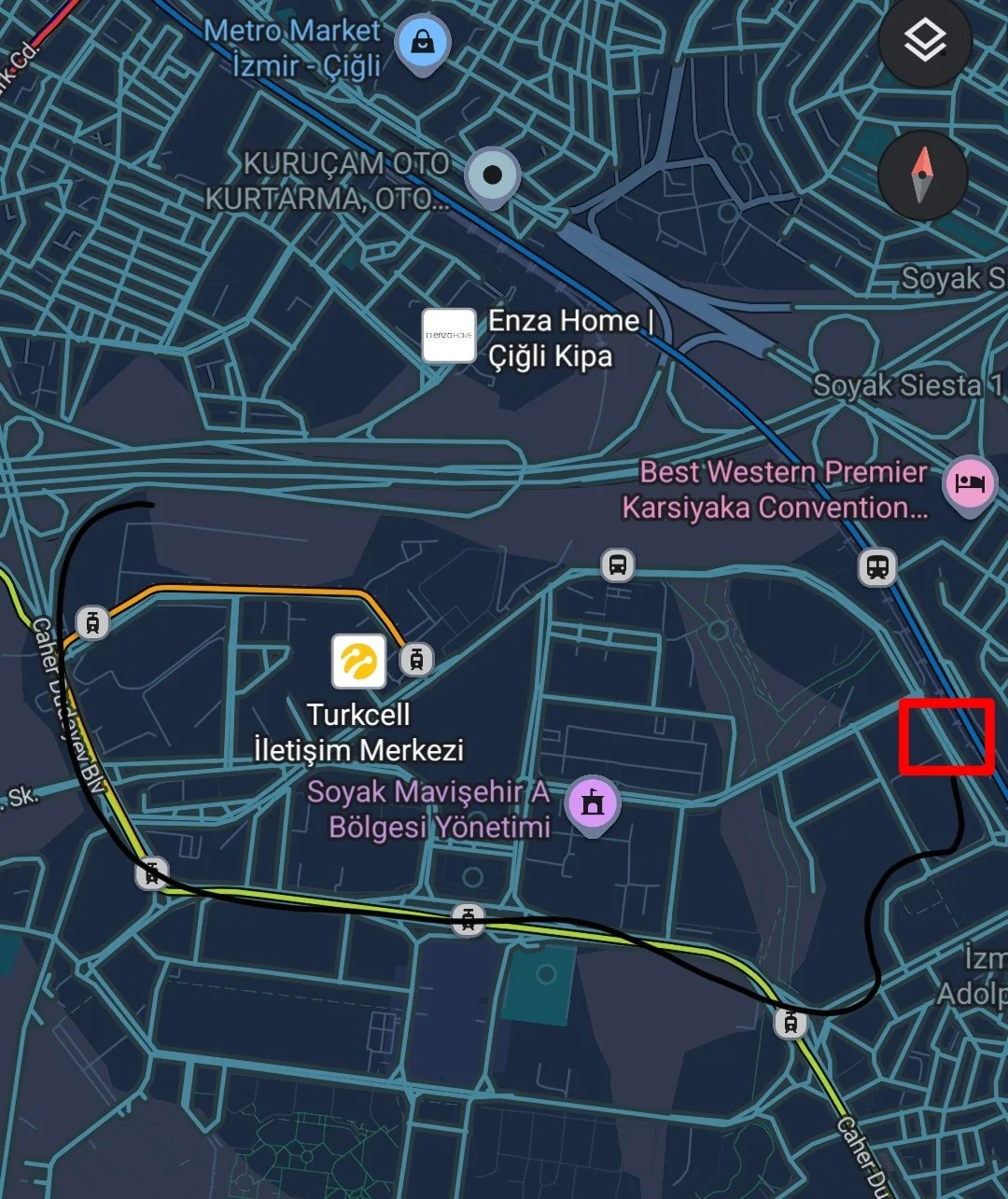Tap the compass to reorient the map

922,174
